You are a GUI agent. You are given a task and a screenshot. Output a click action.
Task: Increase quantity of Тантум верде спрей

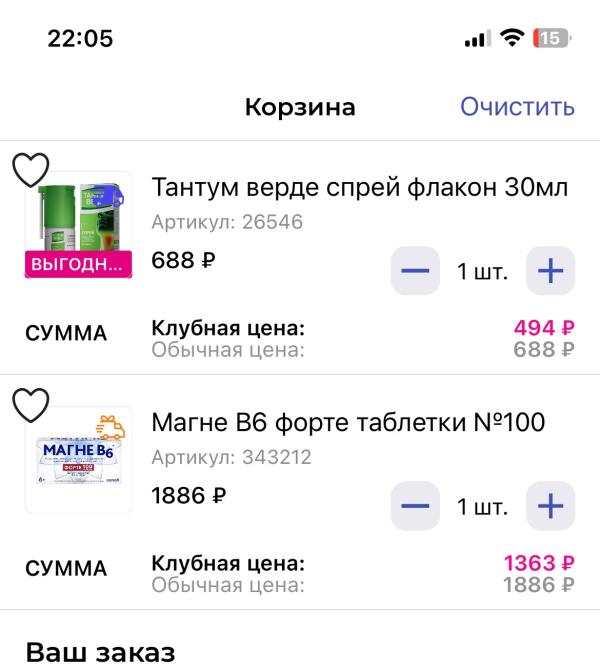(551, 270)
